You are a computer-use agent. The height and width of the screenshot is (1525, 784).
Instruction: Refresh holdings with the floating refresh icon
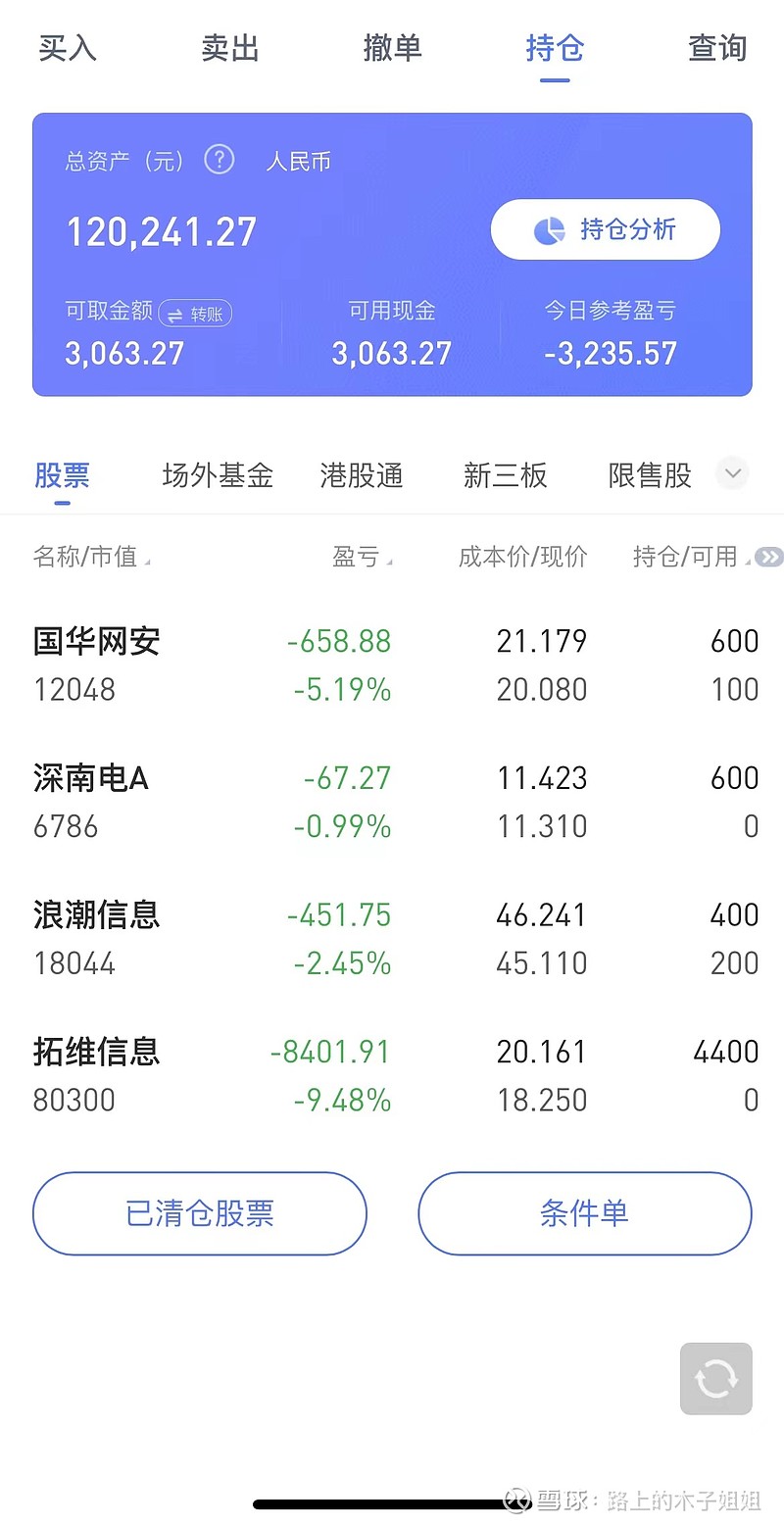(716, 1379)
